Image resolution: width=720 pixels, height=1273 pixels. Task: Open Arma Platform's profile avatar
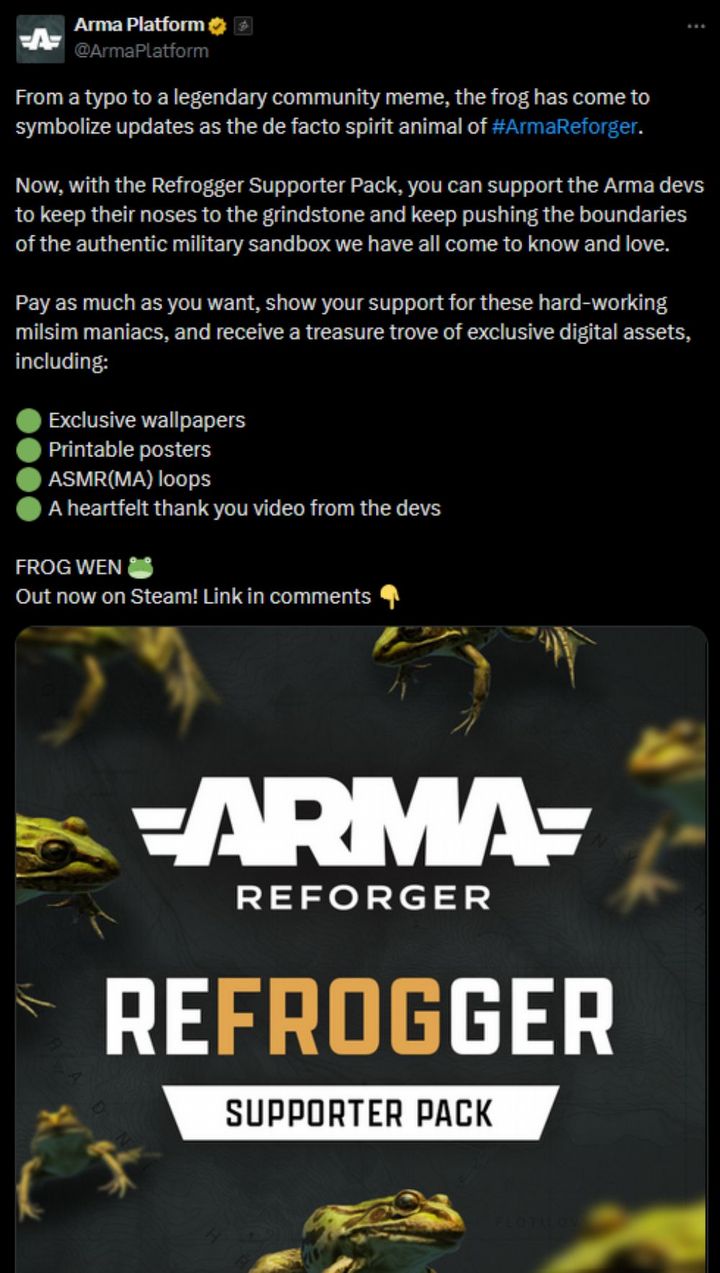pos(40,39)
